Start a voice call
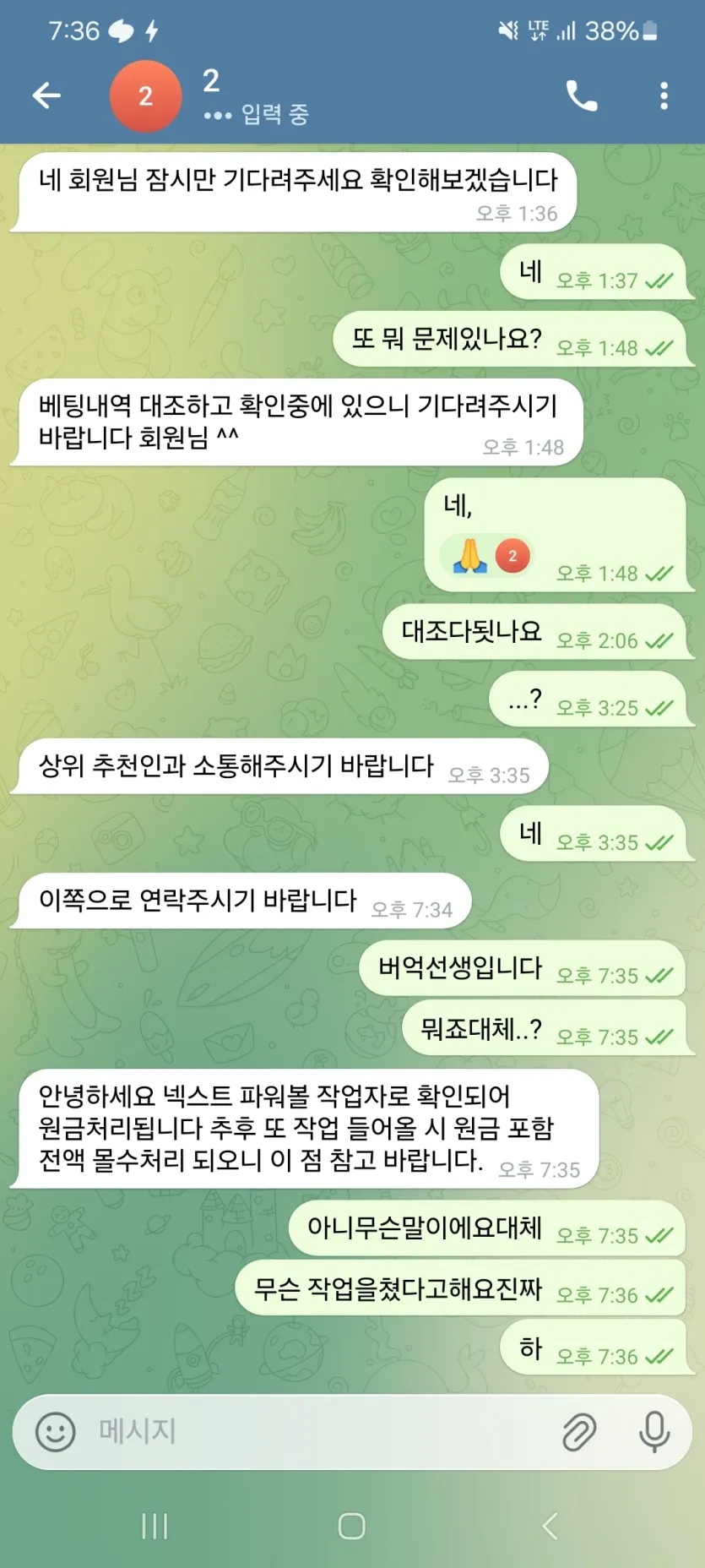The height and width of the screenshot is (1568, 705). pos(581,96)
